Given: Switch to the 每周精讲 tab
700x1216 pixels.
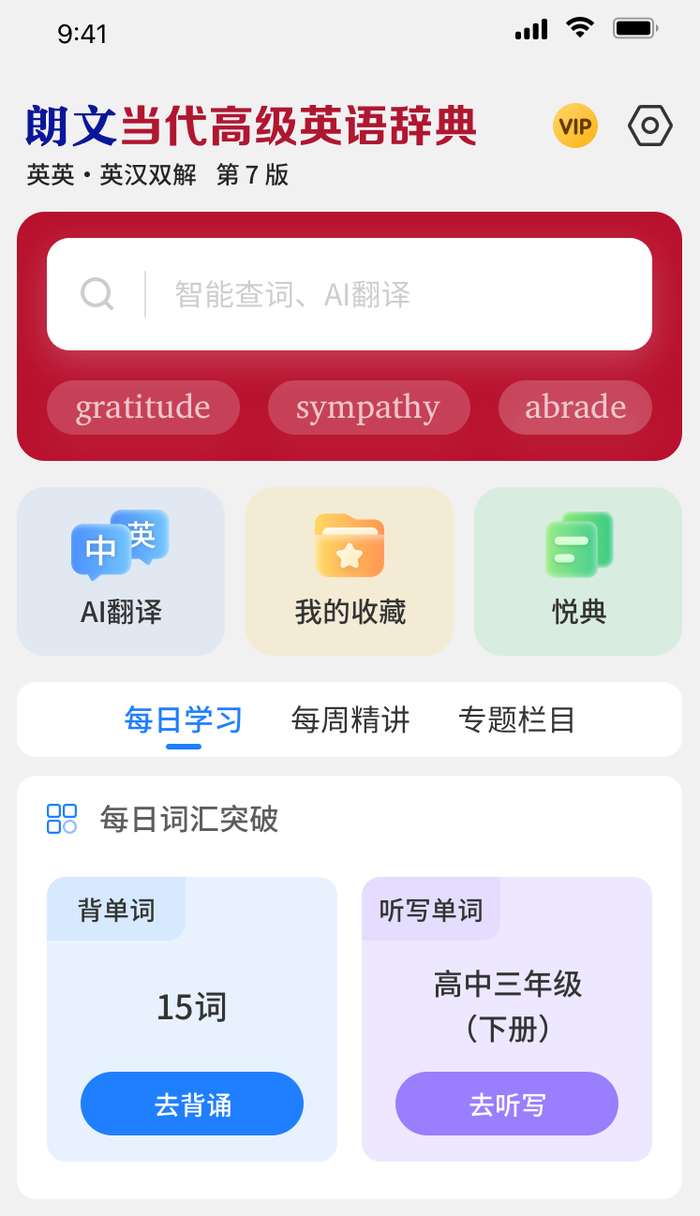Looking at the screenshot, I should [x=350, y=720].
